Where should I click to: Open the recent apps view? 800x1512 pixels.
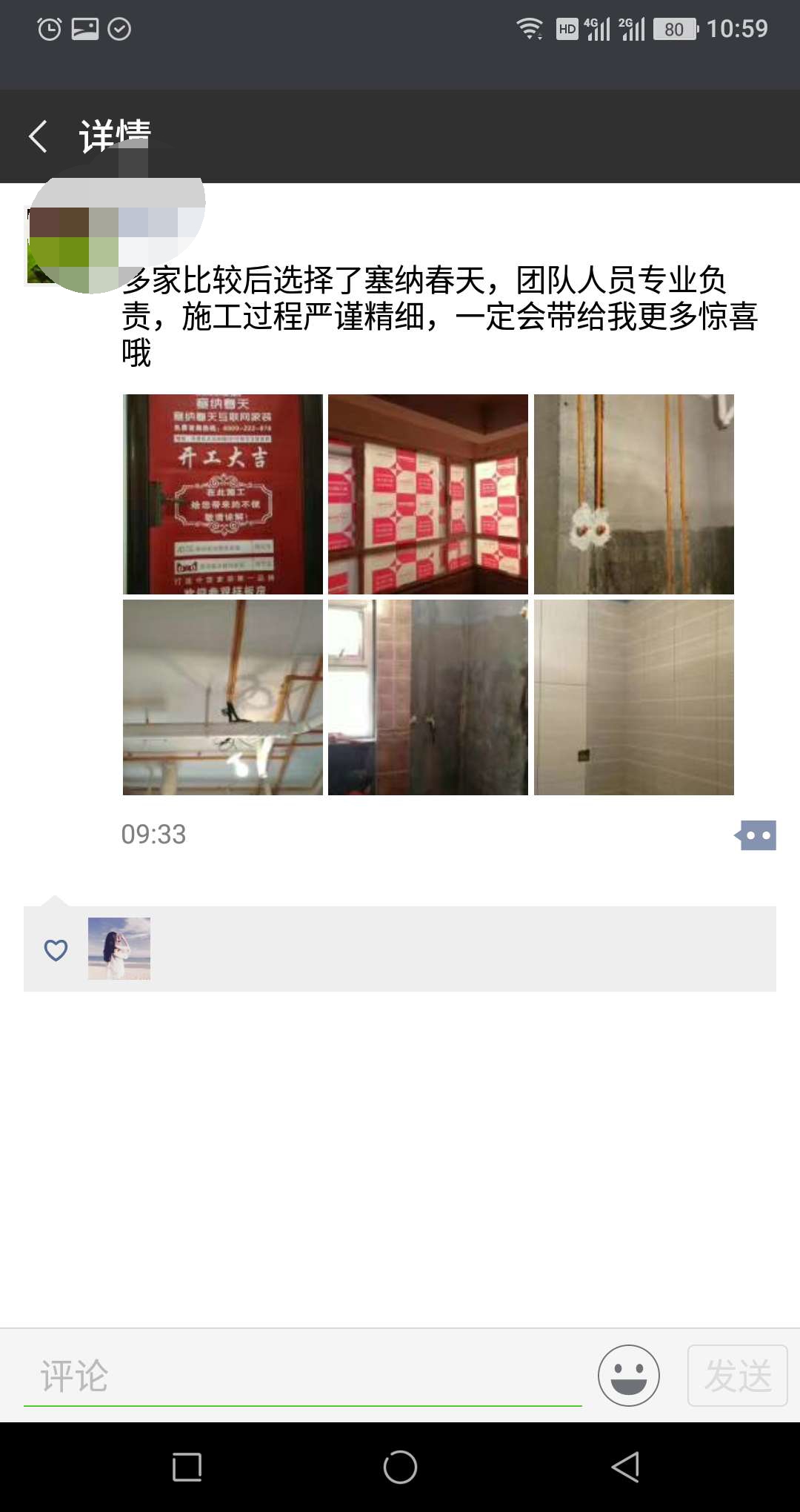point(187,1467)
